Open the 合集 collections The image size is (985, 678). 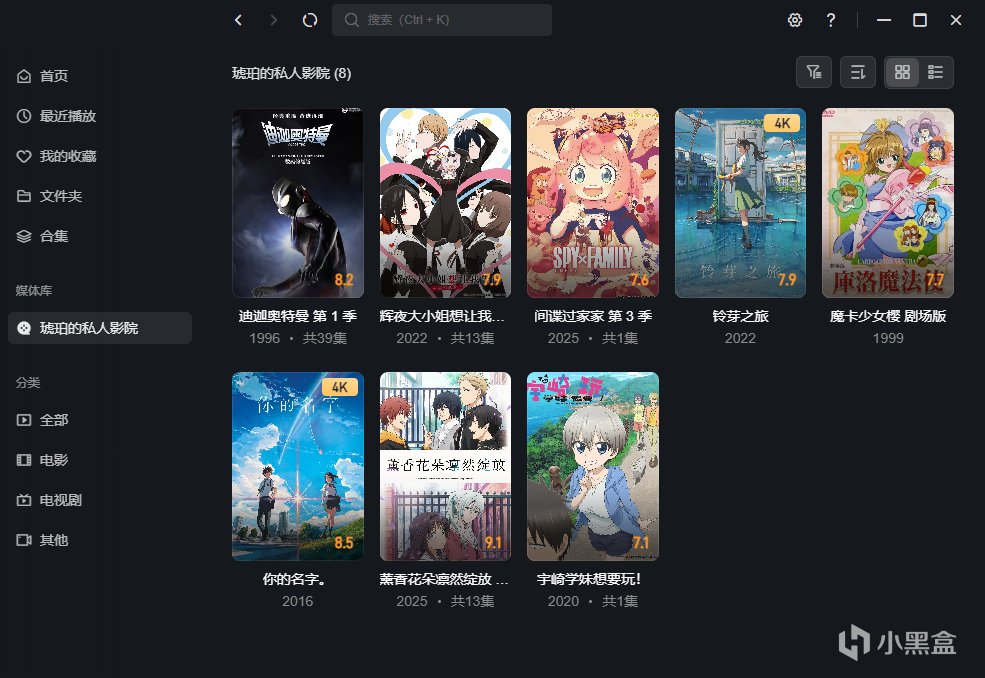click(x=54, y=236)
